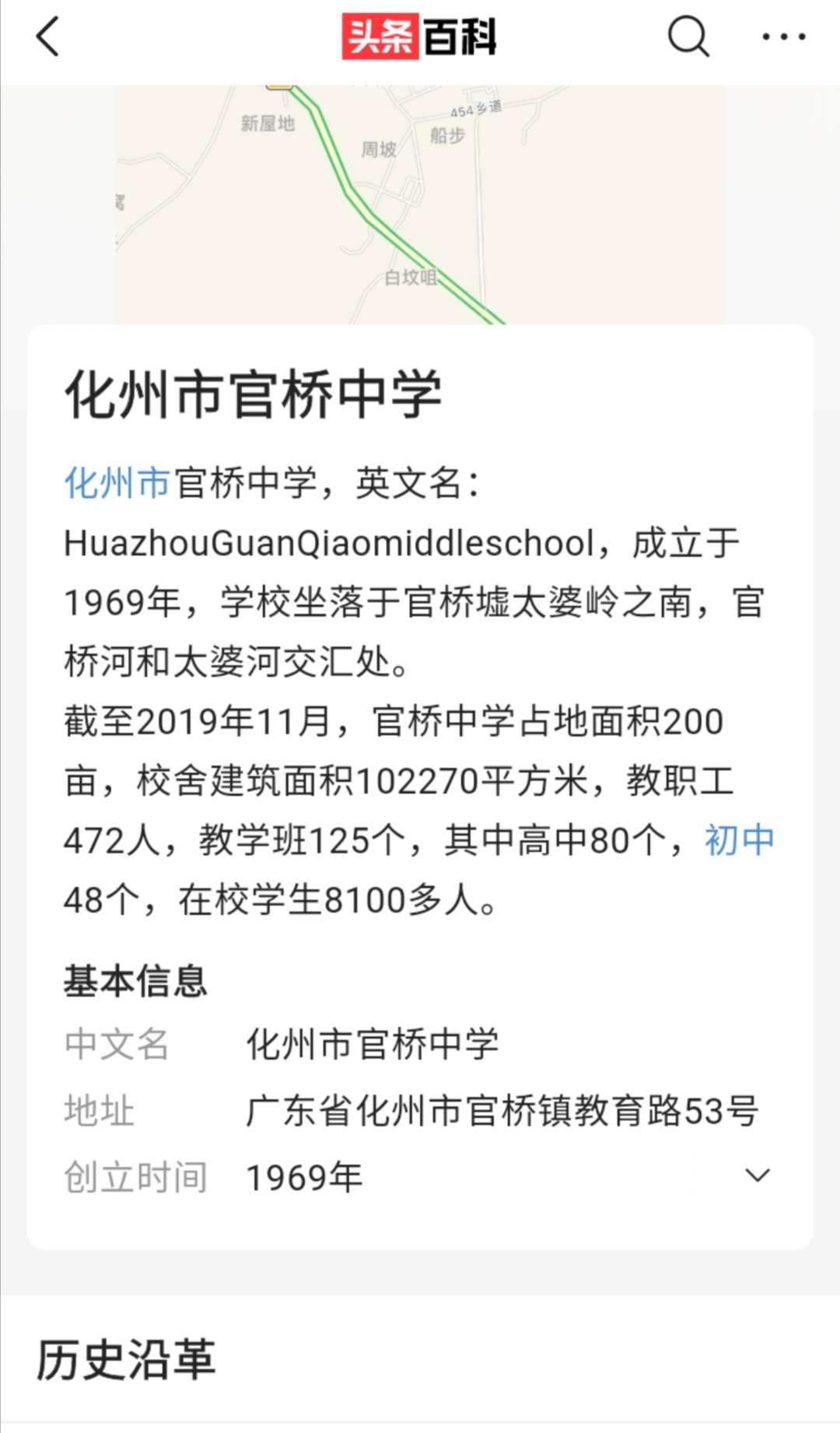Open the 化州市 link in the description
840x1433 pixels.
pyautogui.click(x=117, y=483)
